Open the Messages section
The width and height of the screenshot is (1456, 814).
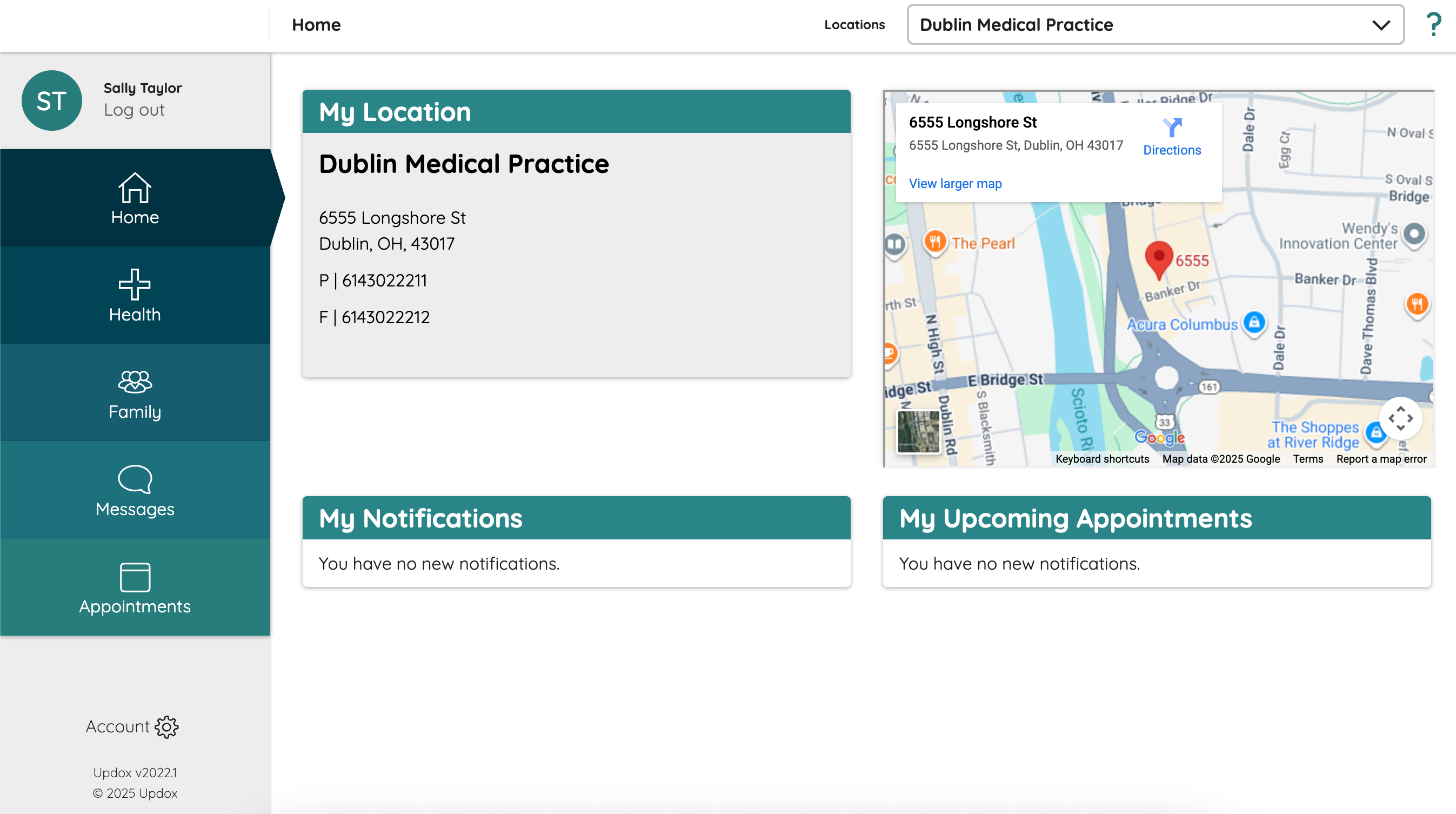[x=135, y=490]
